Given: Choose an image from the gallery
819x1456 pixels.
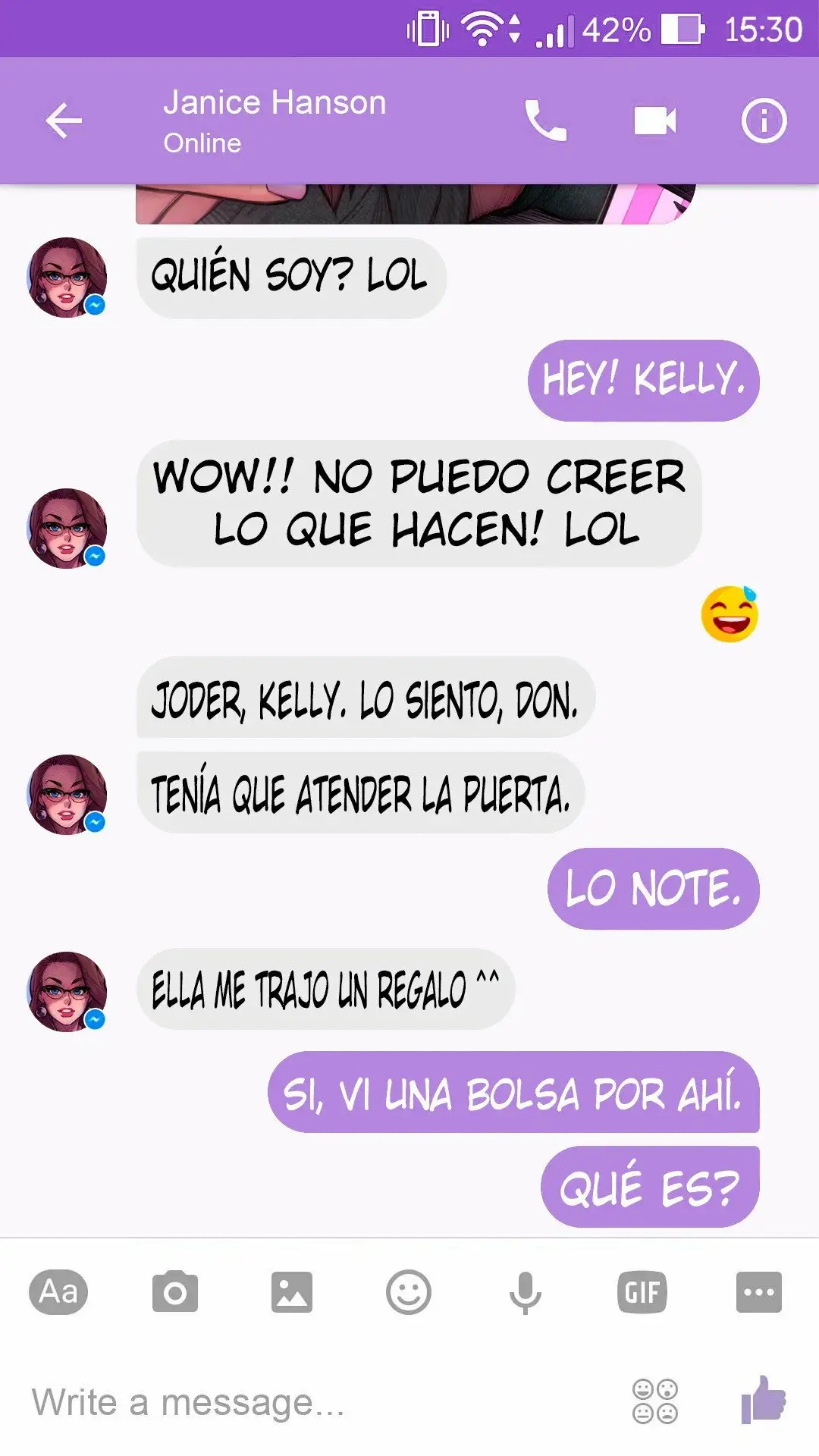Looking at the screenshot, I should pyautogui.click(x=292, y=1291).
